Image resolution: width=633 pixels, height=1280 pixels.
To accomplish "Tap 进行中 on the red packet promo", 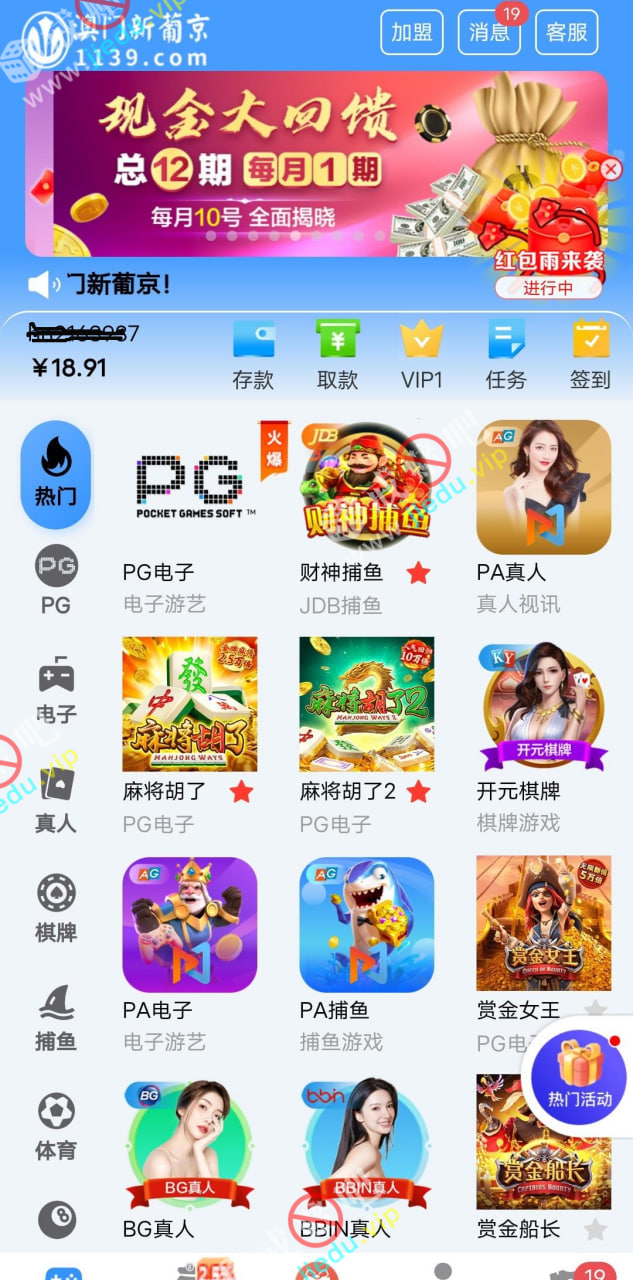I will 548,287.
